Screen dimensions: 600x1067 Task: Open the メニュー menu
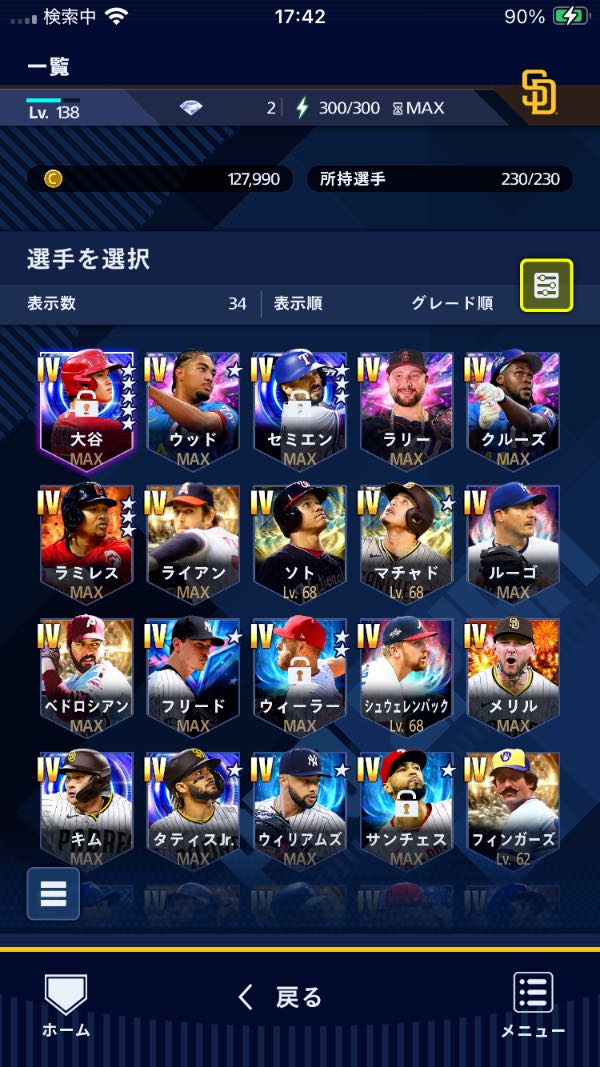coord(533,1005)
